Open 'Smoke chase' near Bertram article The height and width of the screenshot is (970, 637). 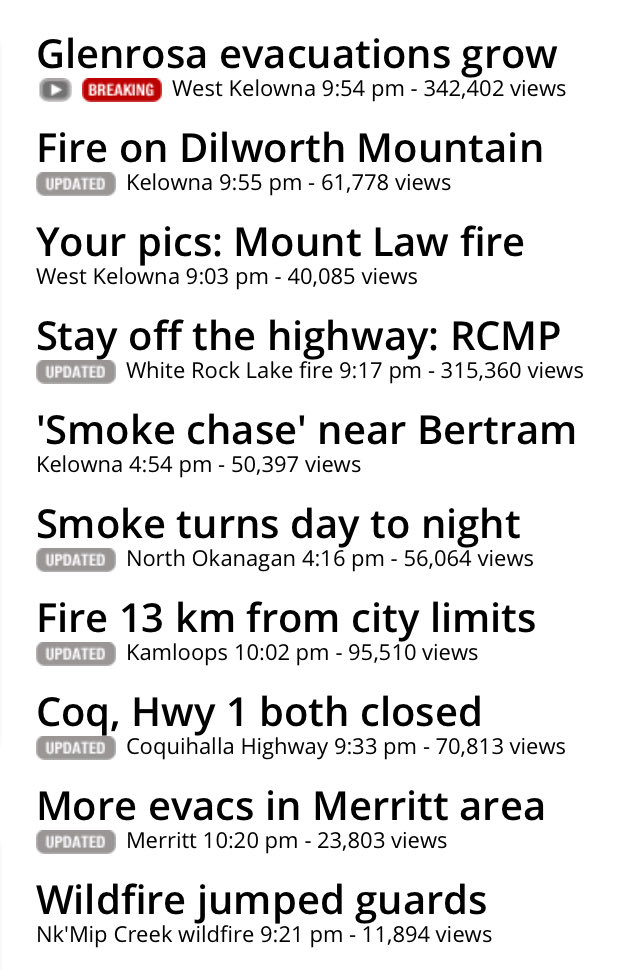point(306,430)
